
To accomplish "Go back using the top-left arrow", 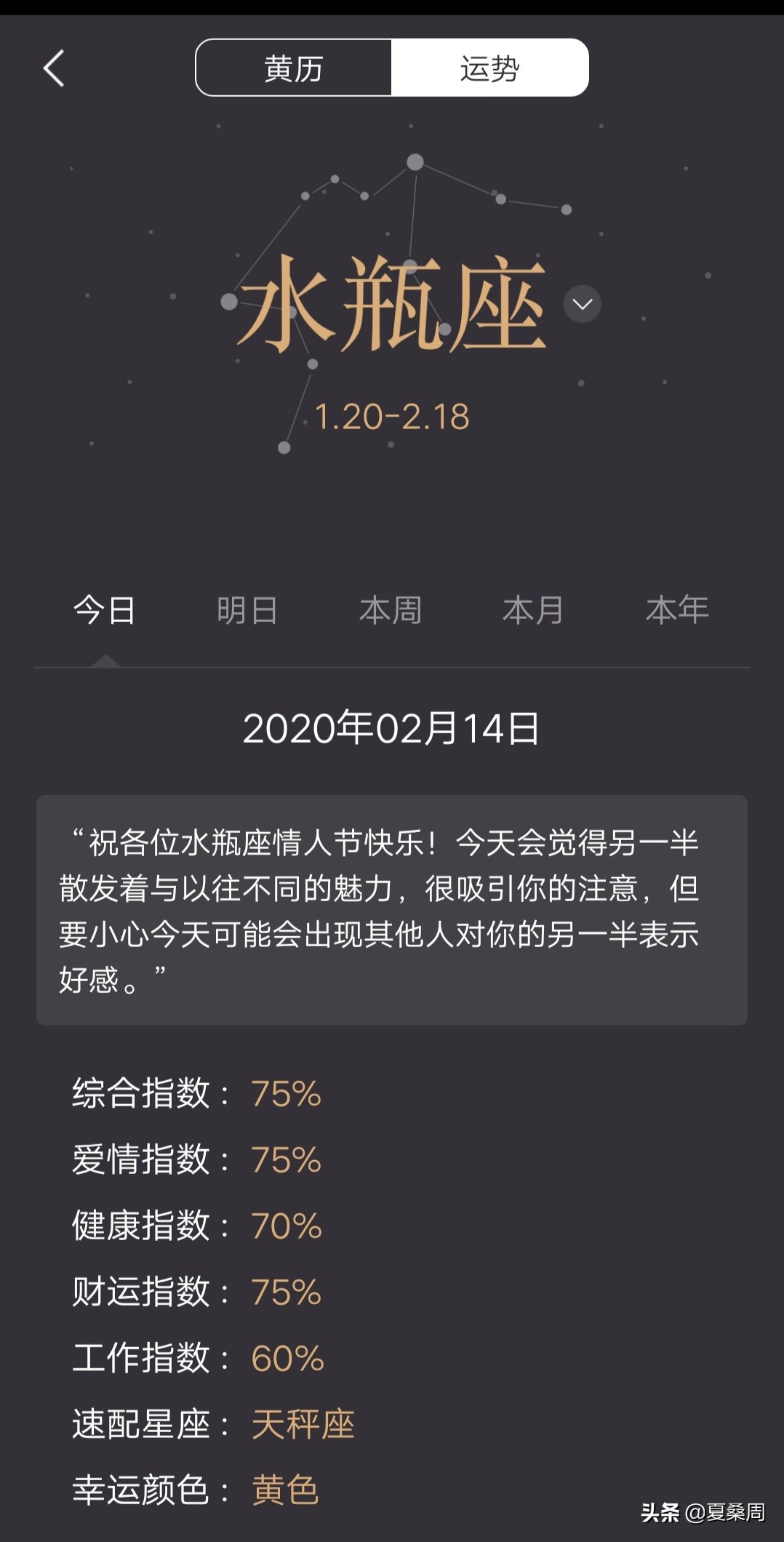I will click(54, 68).
